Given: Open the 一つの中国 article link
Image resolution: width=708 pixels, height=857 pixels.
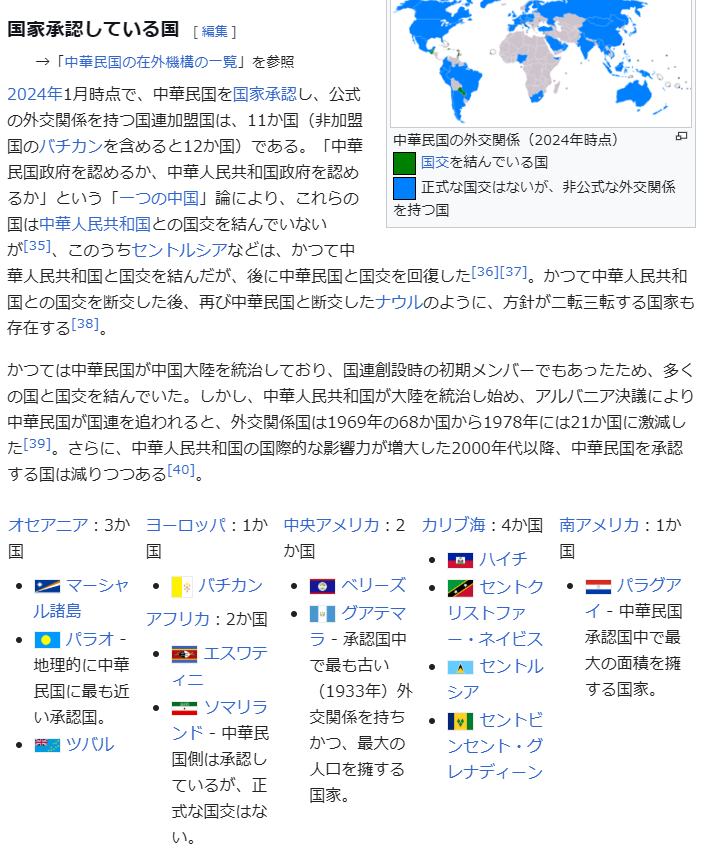Looking at the screenshot, I should (159, 198).
